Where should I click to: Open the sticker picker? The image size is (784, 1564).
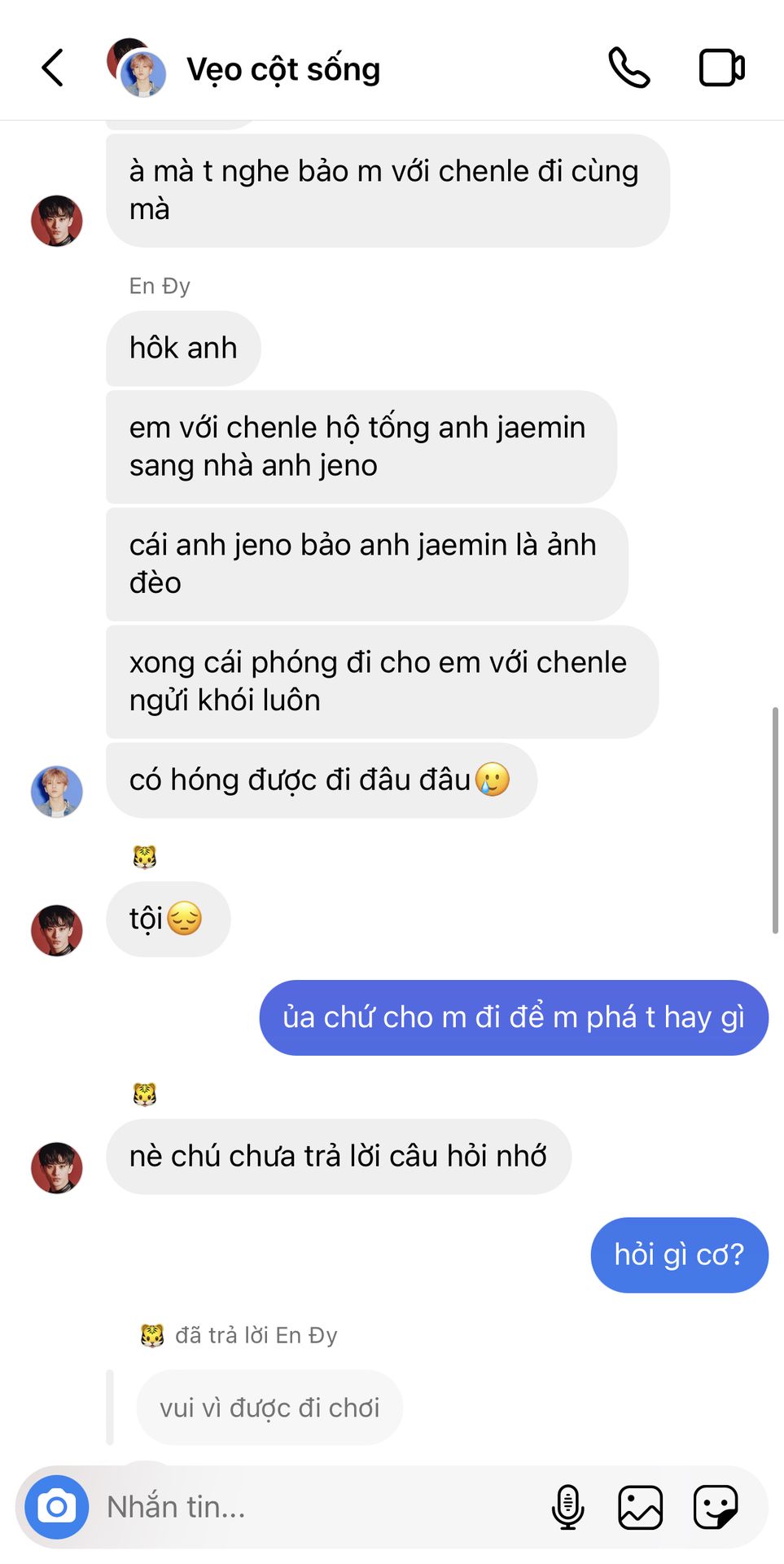click(716, 1507)
